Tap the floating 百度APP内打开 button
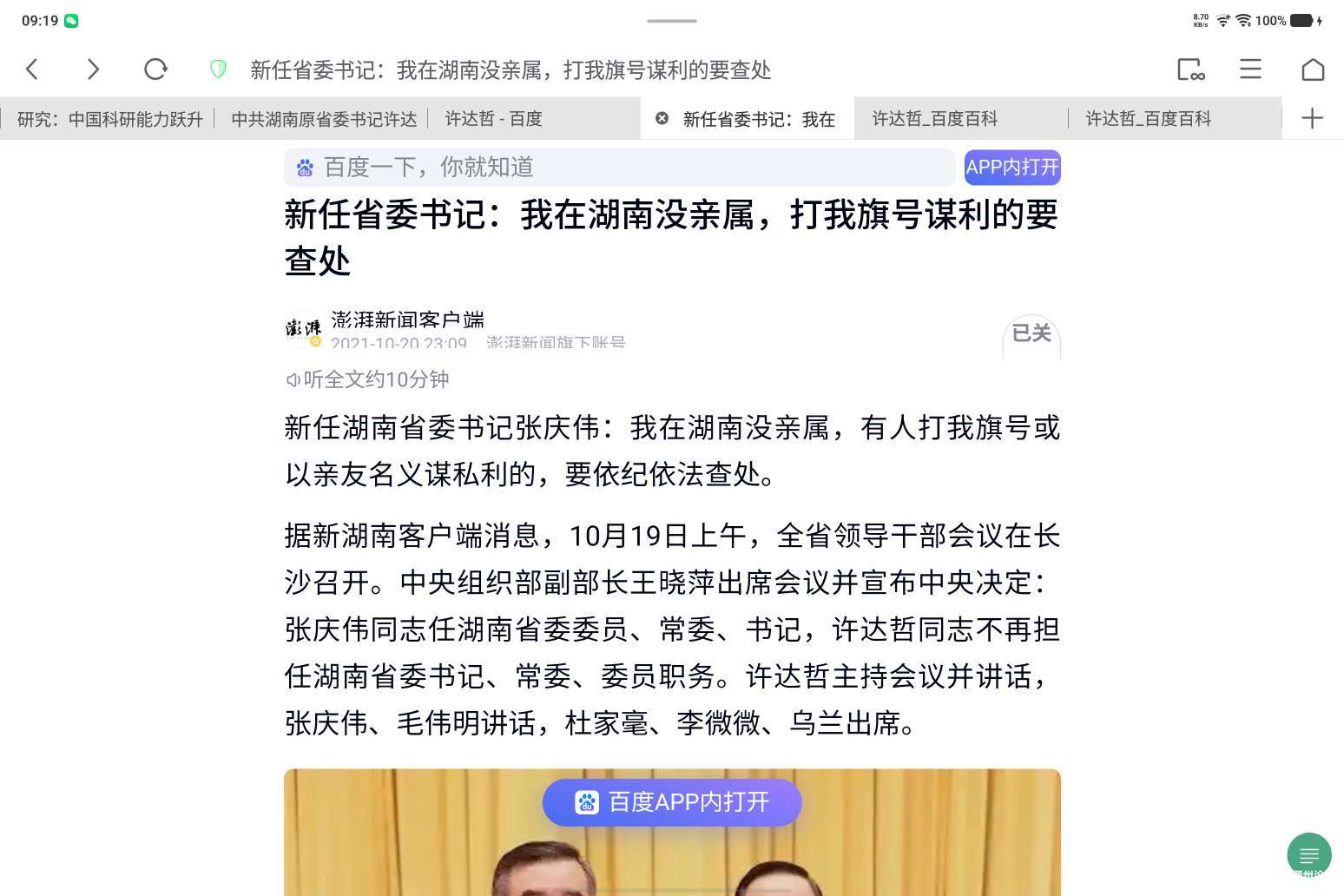 [672, 802]
